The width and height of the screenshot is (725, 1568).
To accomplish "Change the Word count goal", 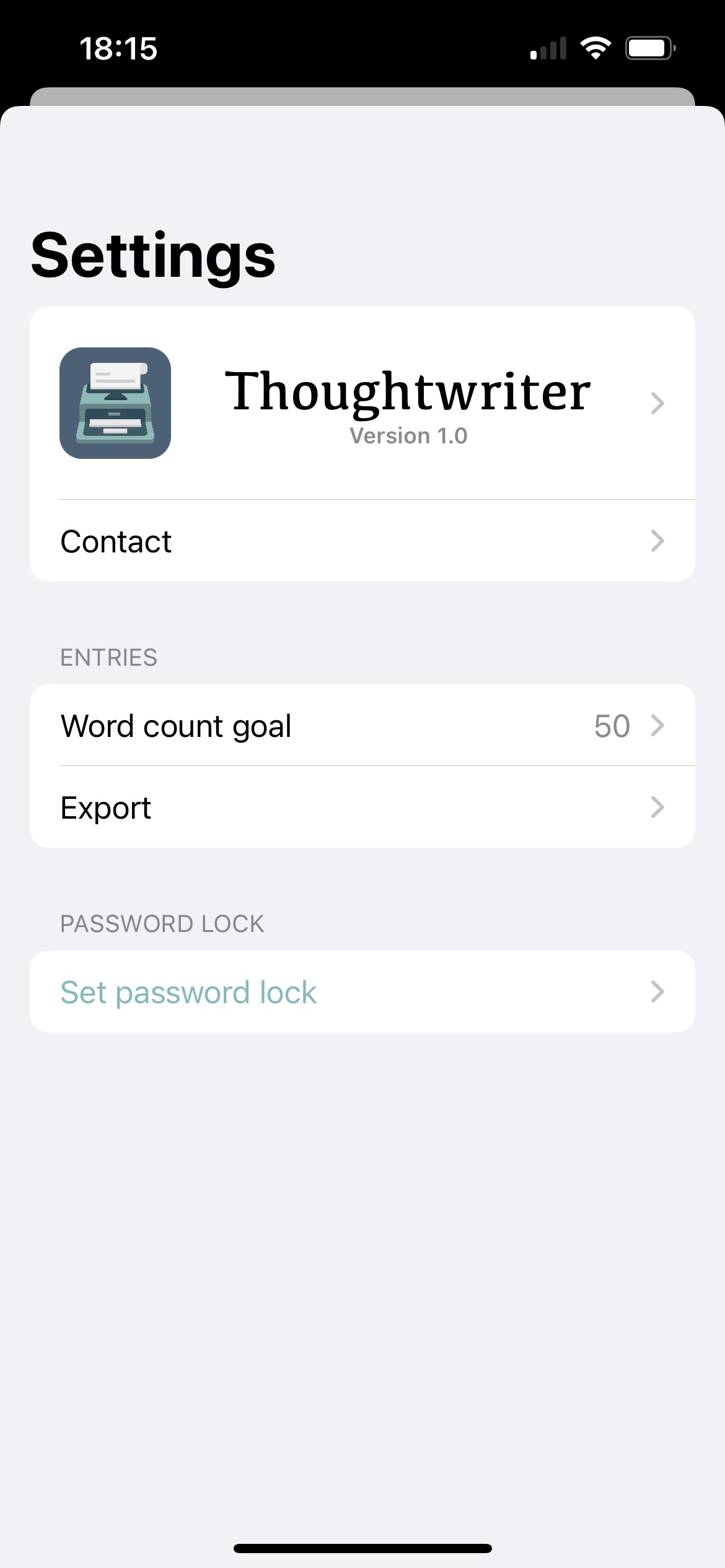I will point(362,725).
